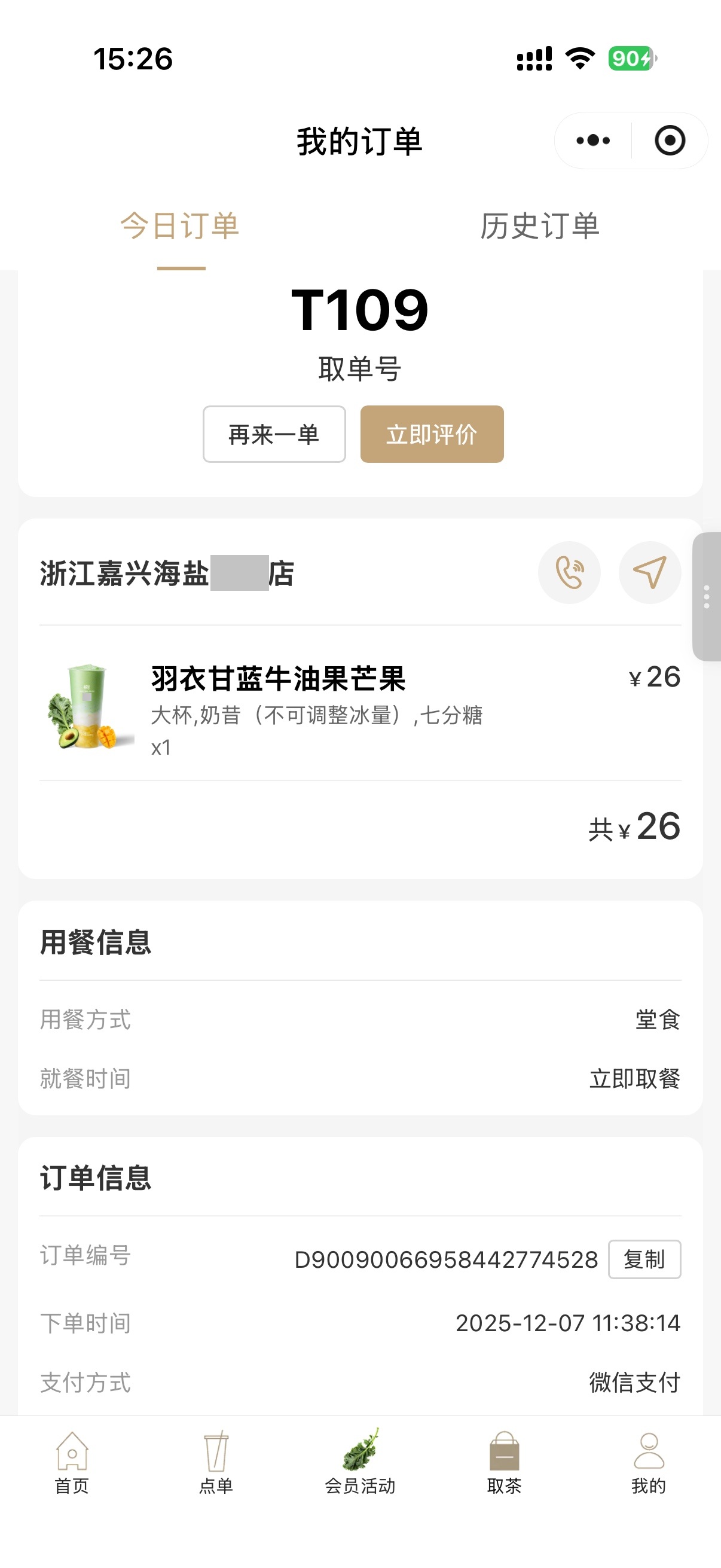Call the store using phone icon
721x1568 pixels.
click(x=569, y=573)
